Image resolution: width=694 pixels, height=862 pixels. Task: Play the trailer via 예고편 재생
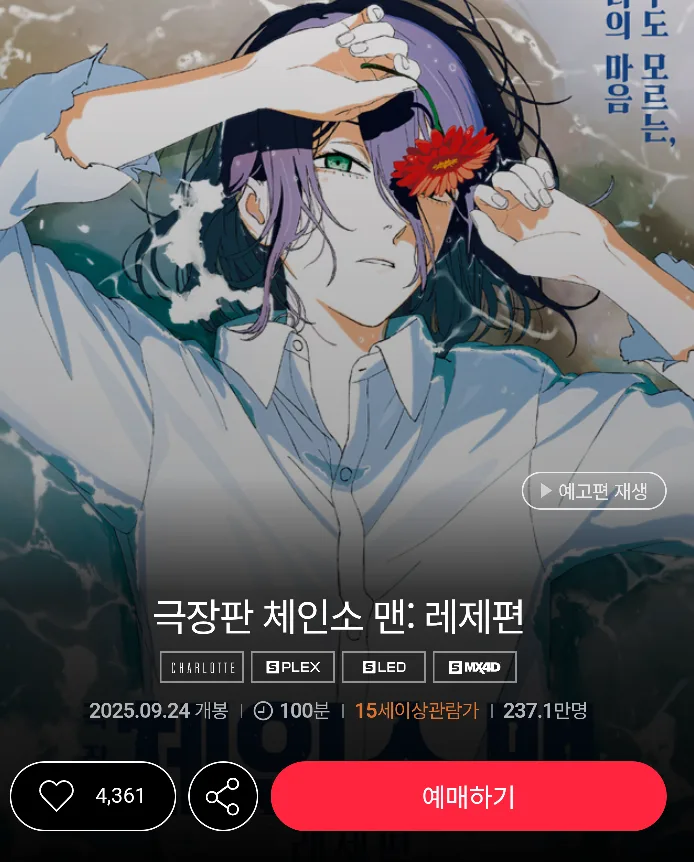pyautogui.click(x=594, y=490)
